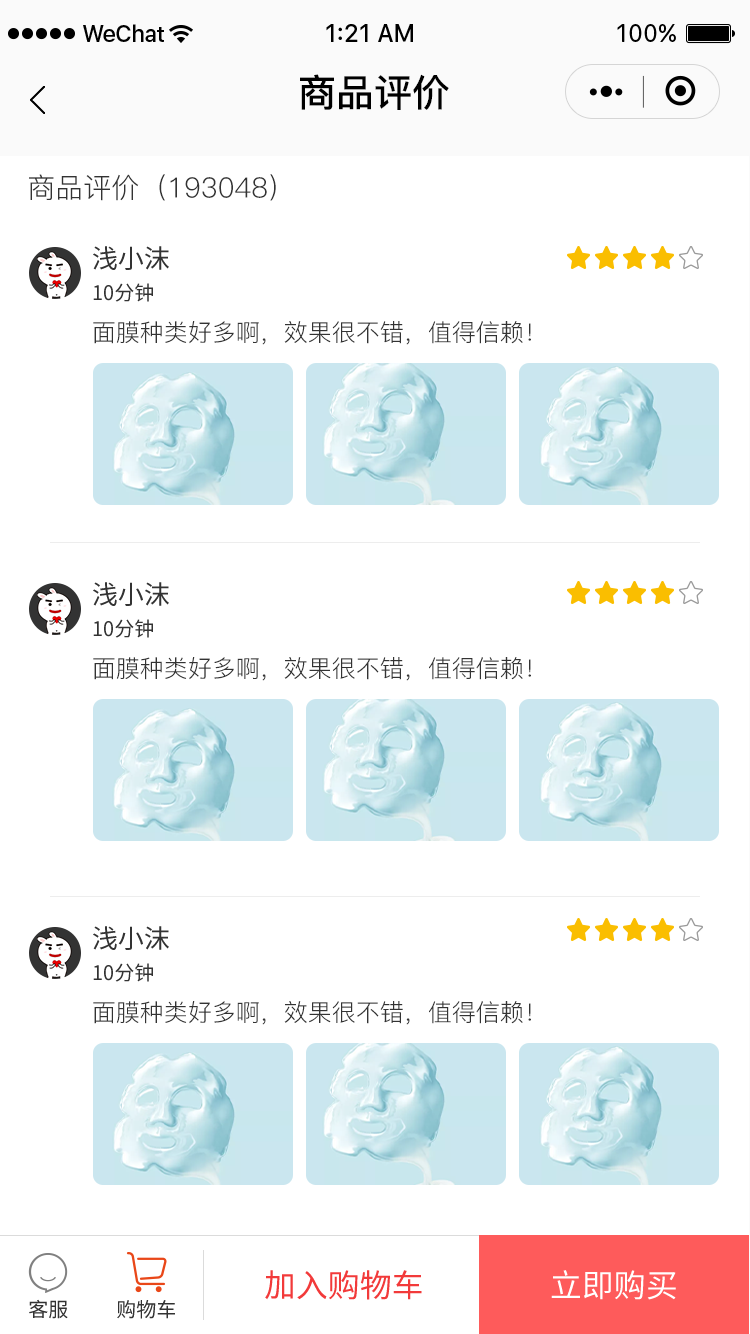Open the 购物车 shopping cart
Image resolution: width=750 pixels, height=1334 pixels.
coord(146,1286)
